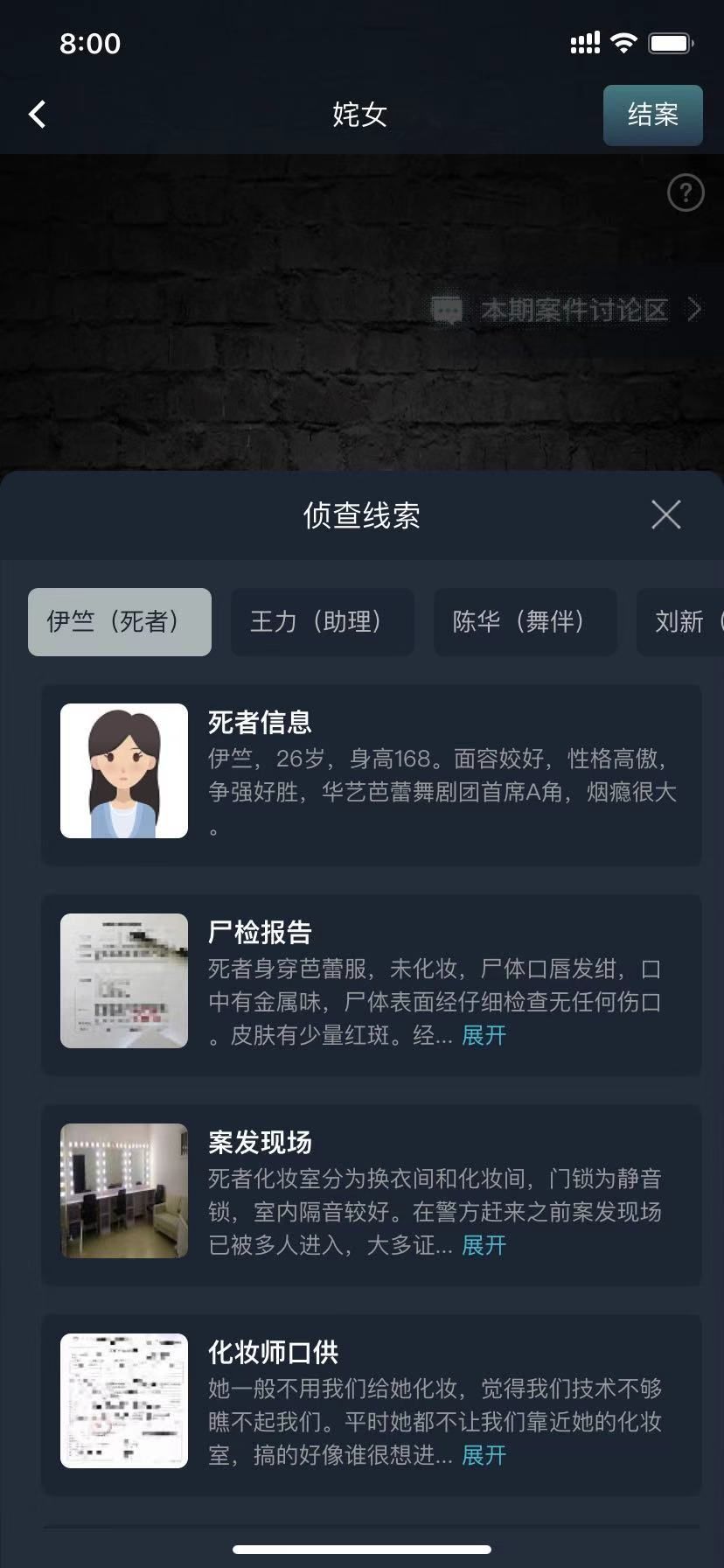Expand the 案发现场 description with 展开
The height and width of the screenshot is (1568, 724).
click(484, 1245)
